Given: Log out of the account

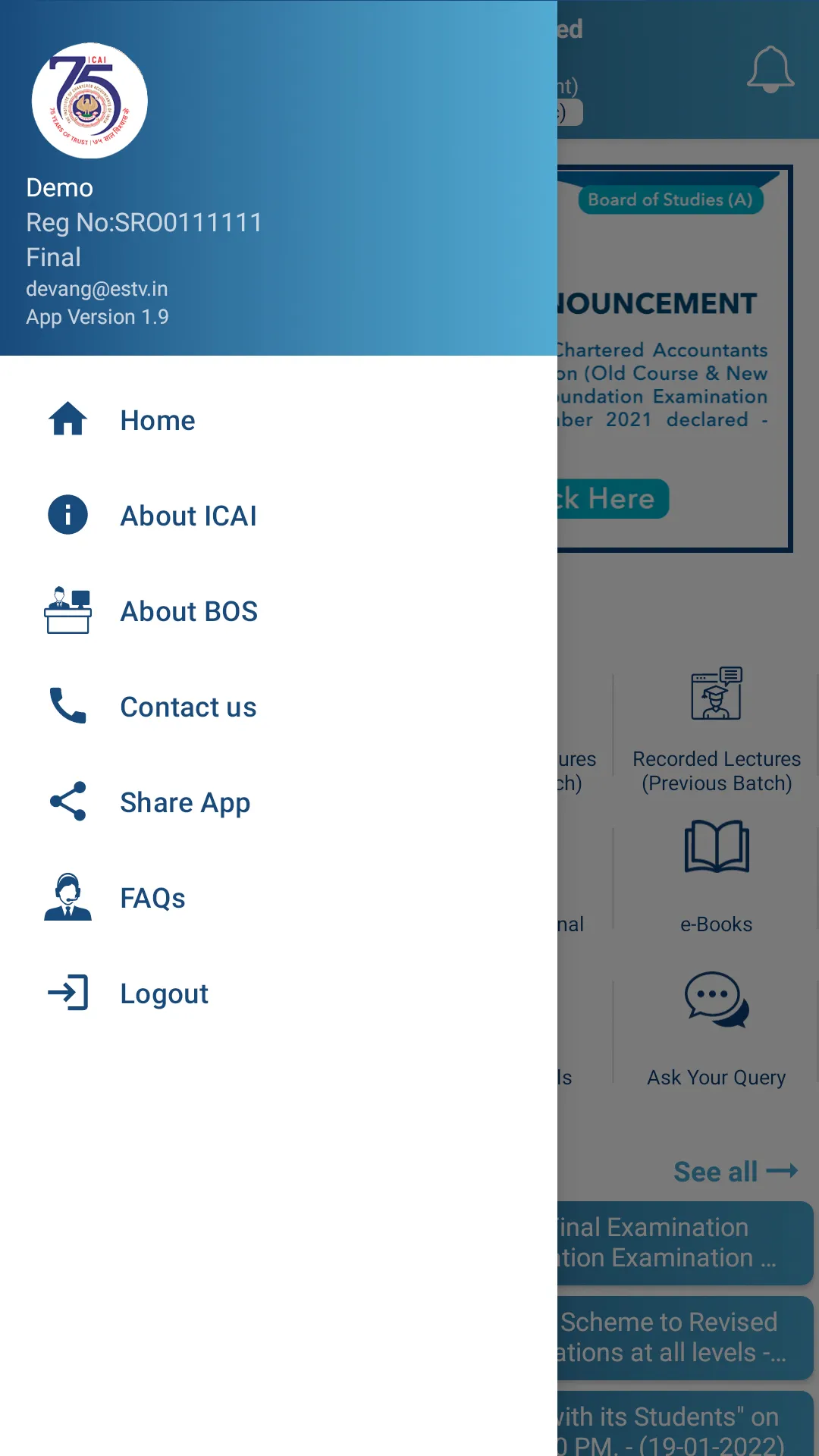Looking at the screenshot, I should 164,993.
